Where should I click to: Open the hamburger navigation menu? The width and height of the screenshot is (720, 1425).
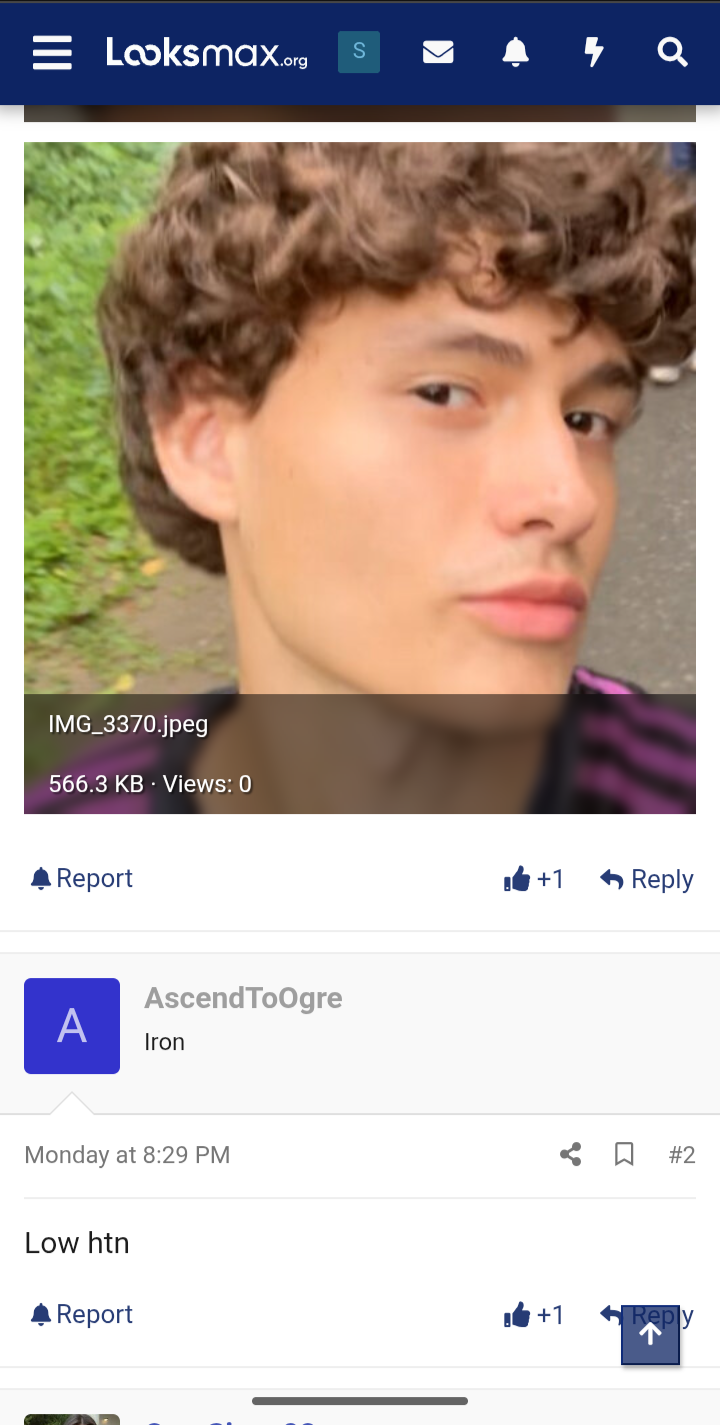pyautogui.click(x=52, y=53)
